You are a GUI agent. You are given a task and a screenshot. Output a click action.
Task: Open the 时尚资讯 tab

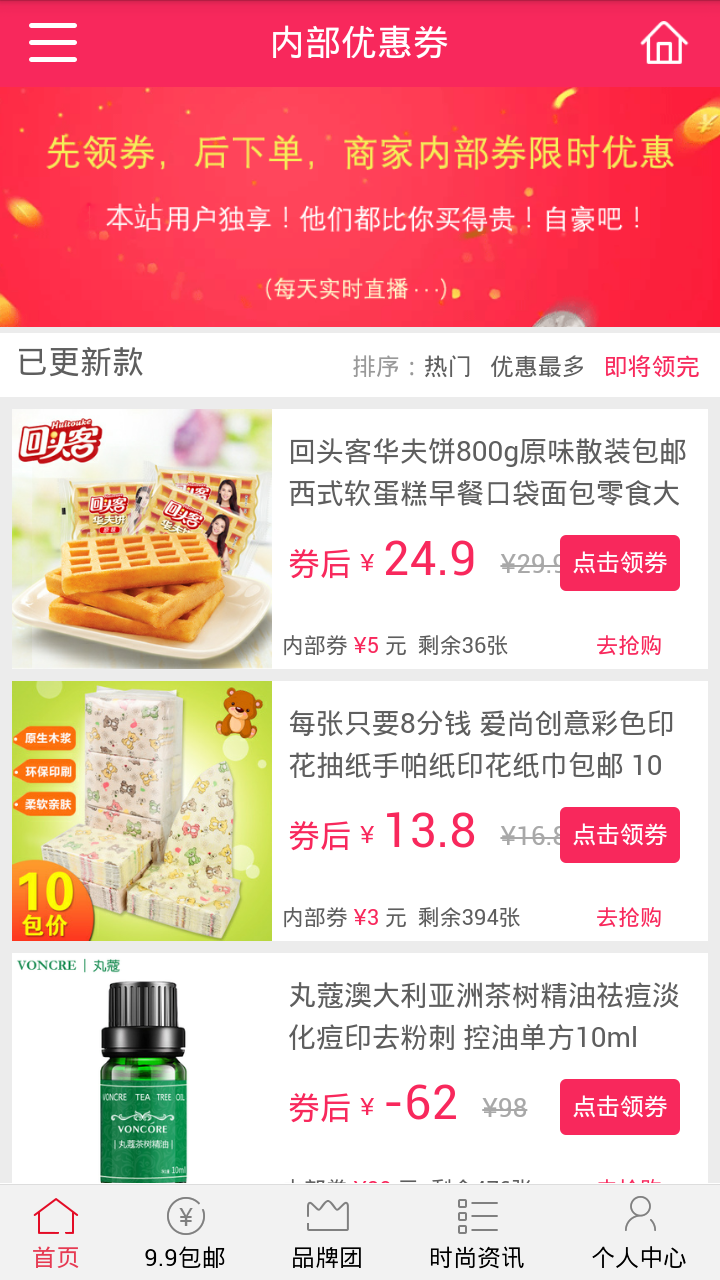476,1234
